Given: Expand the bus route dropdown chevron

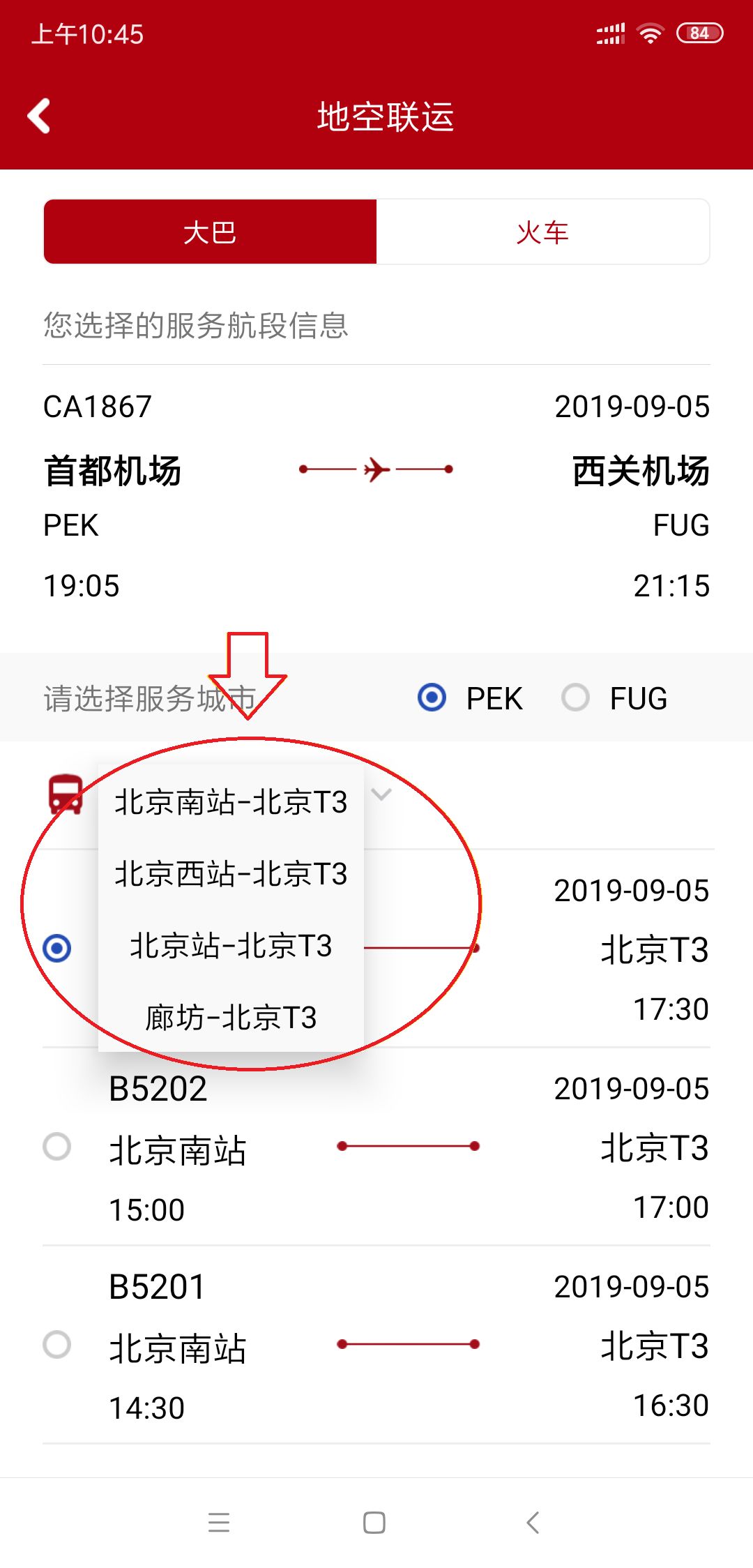Looking at the screenshot, I should coord(381,795).
